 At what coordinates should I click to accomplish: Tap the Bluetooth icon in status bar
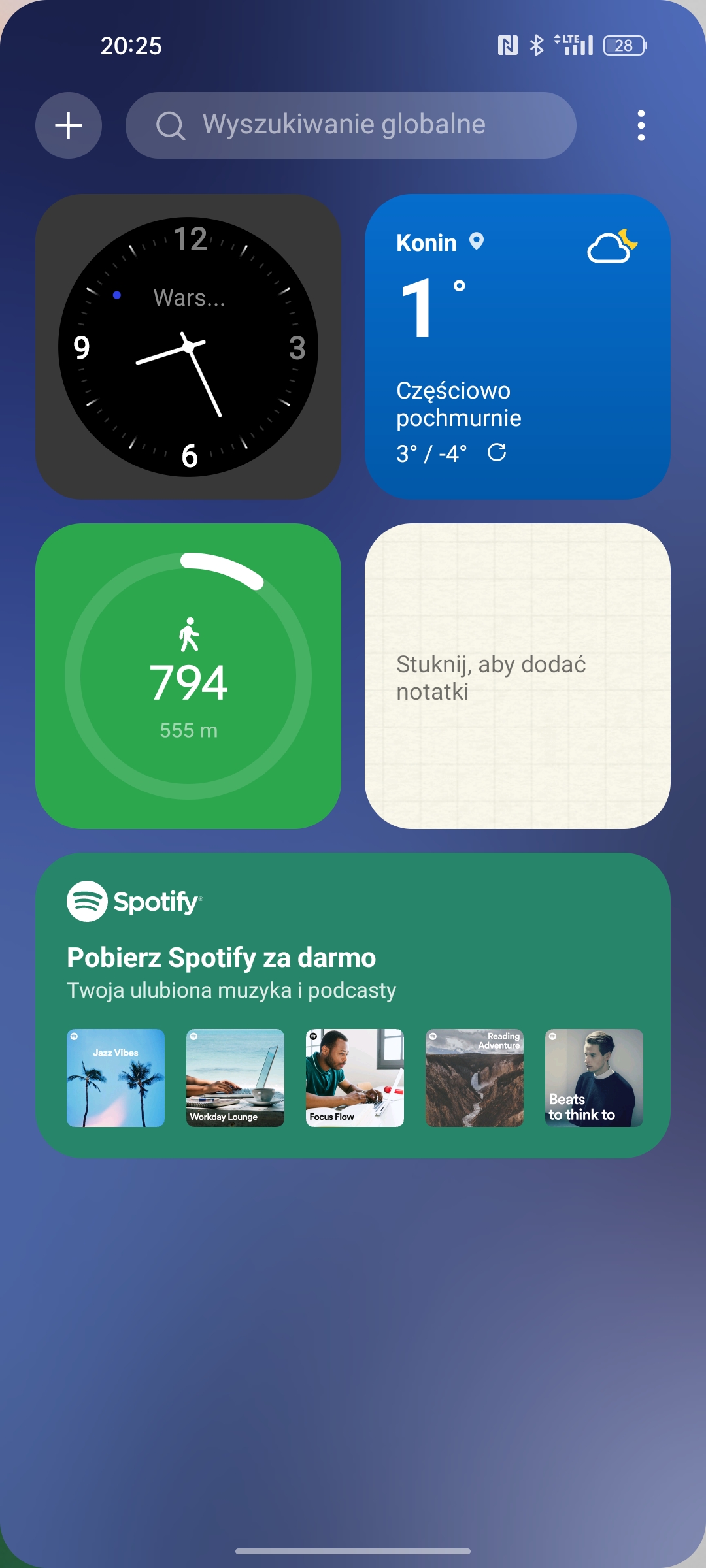coord(537,44)
